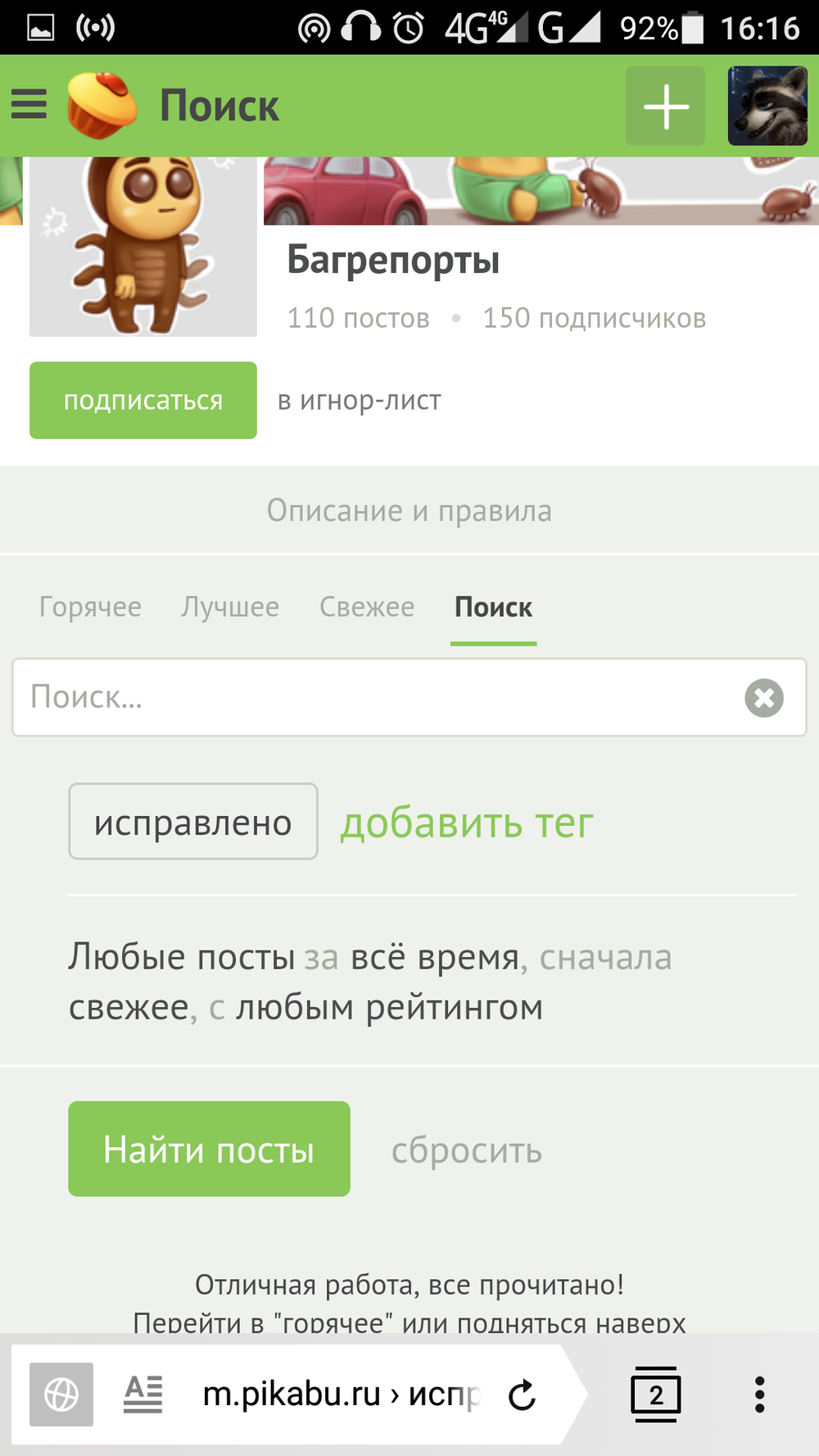Subscribe with the подписаться button

[143, 401]
